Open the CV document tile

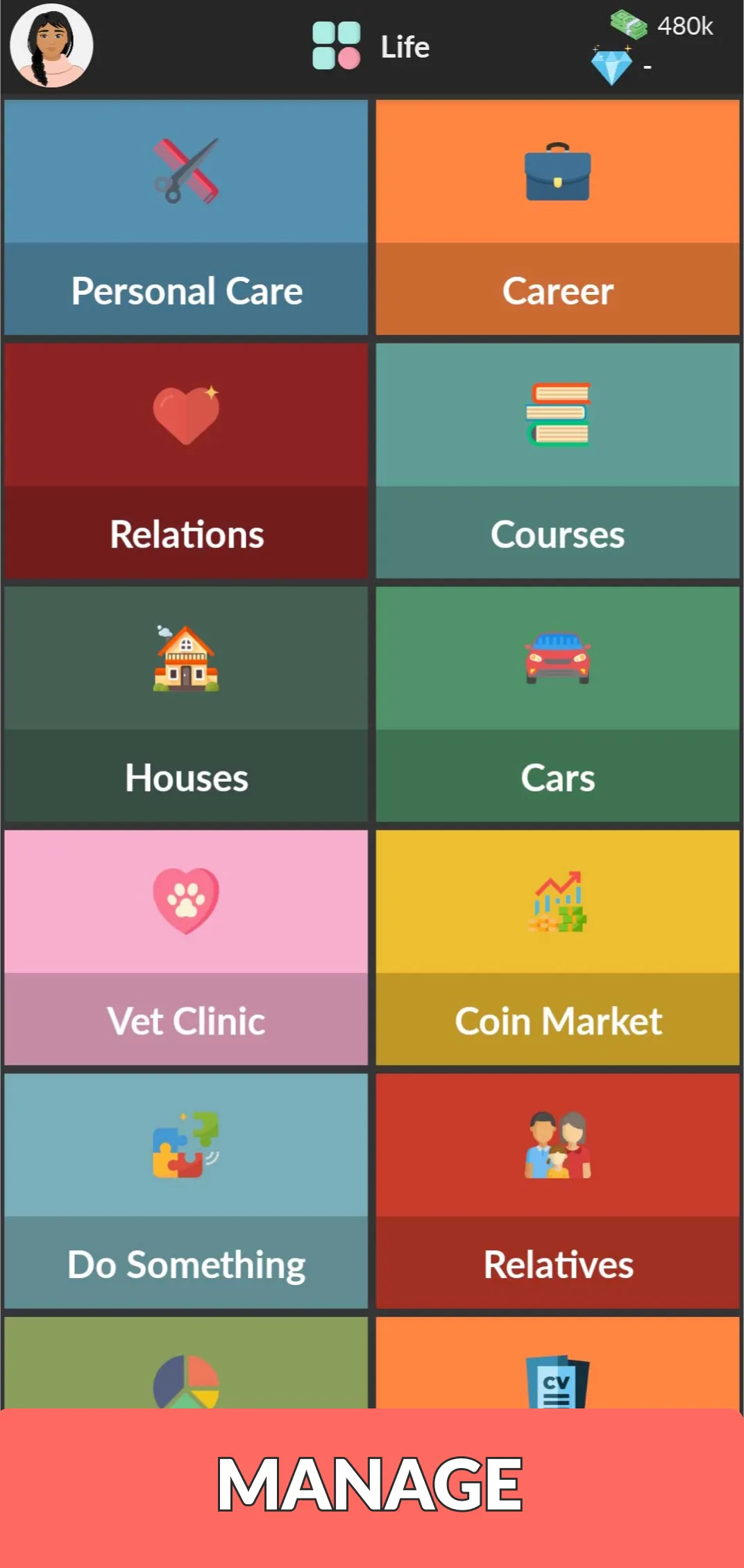[558, 1363]
